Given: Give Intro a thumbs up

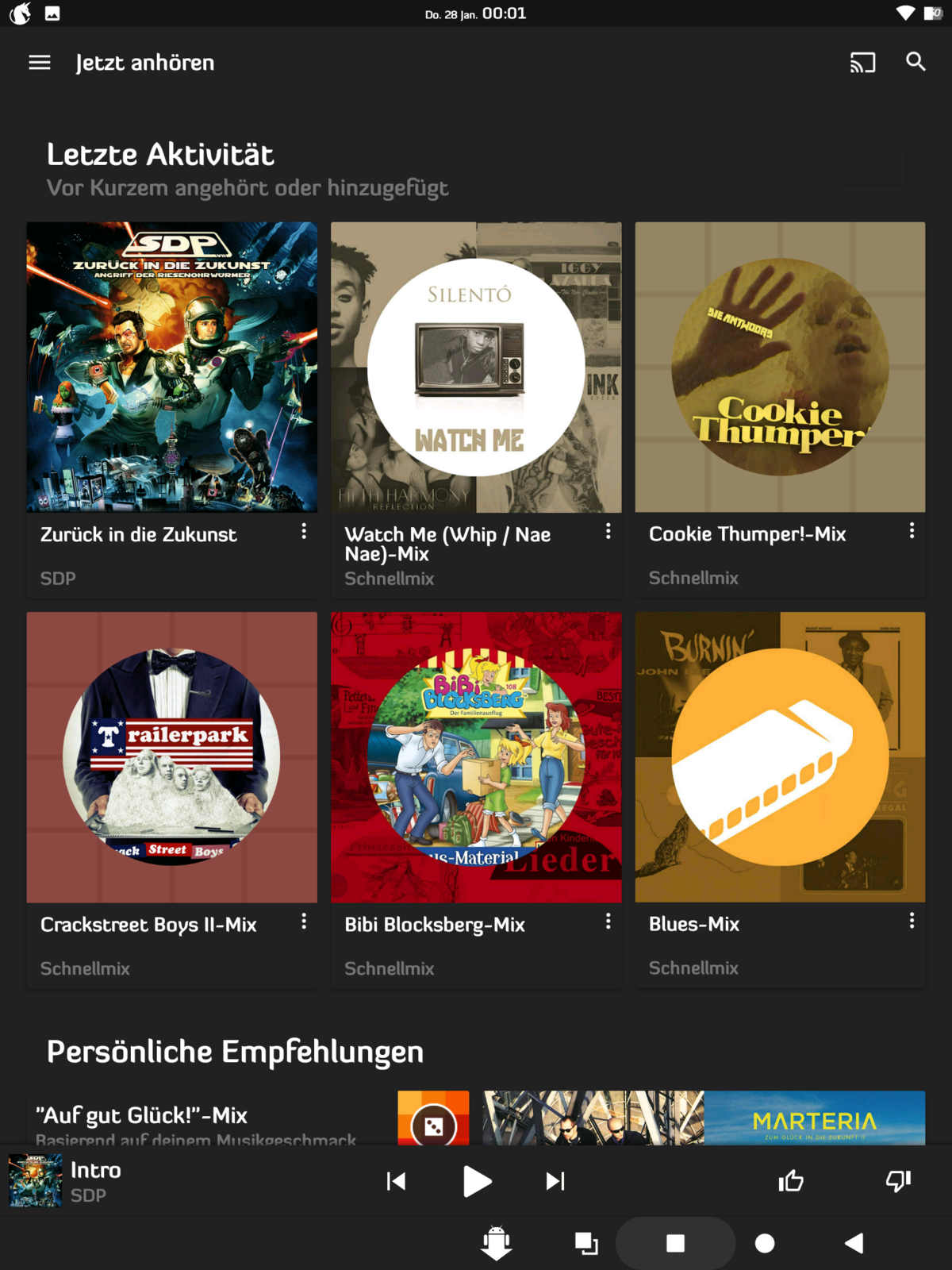Looking at the screenshot, I should pos(791,1181).
